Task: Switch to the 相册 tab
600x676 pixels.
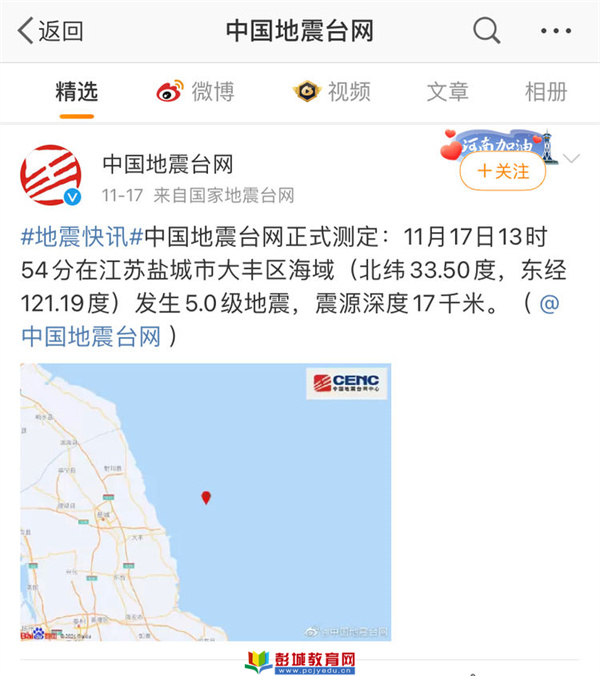Action: click(546, 92)
